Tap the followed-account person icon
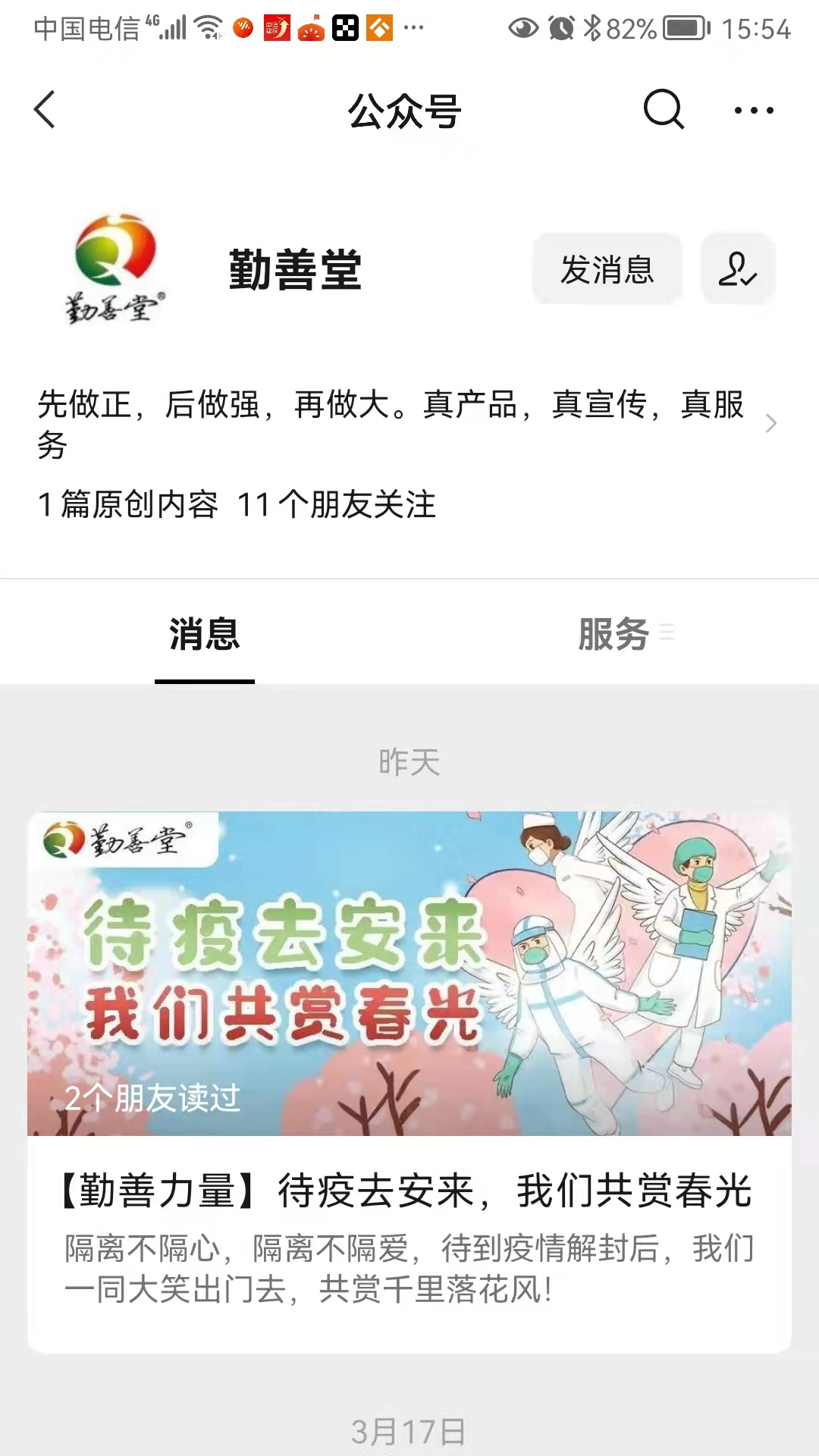The height and width of the screenshot is (1456, 819). 737,269
